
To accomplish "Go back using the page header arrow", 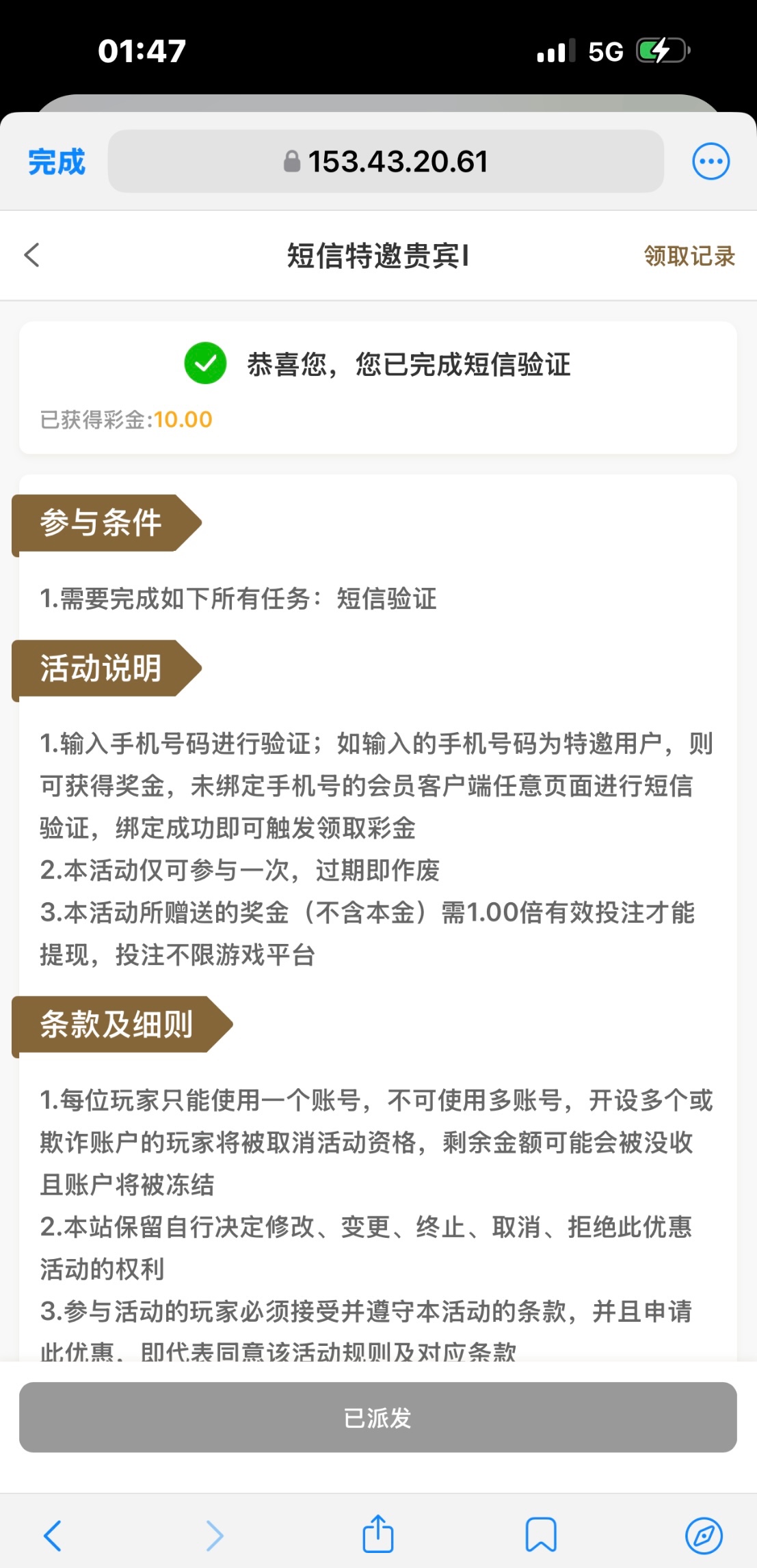I will [x=32, y=255].
